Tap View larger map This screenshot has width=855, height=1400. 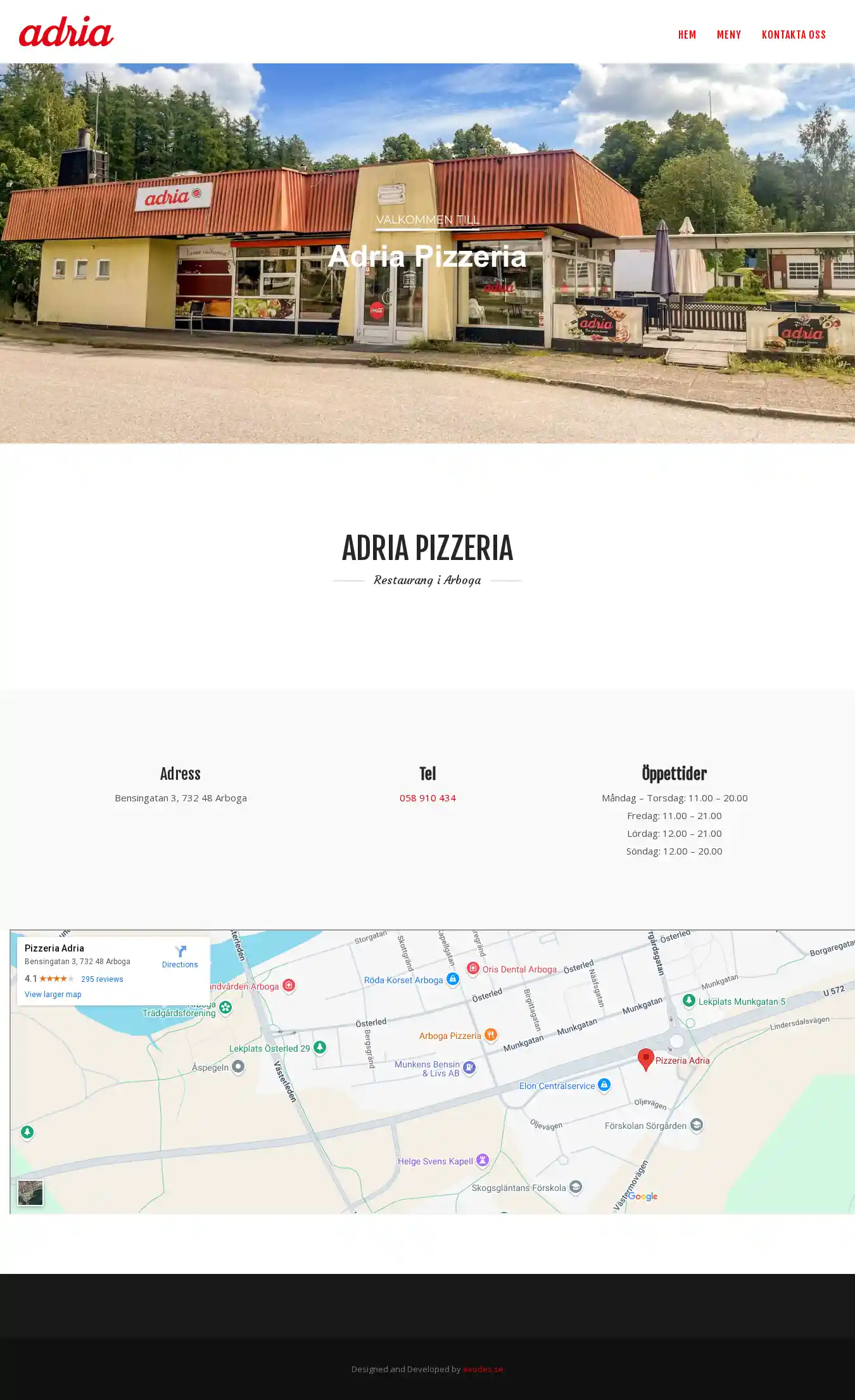pos(53,995)
